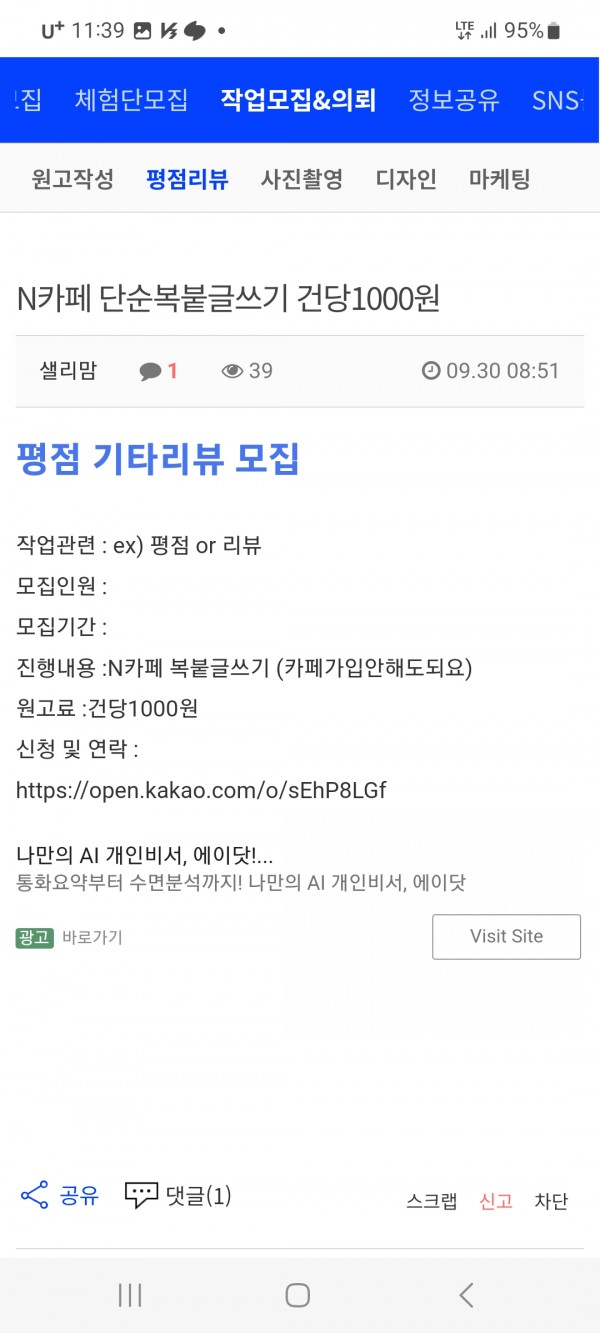
Task: Block the author with 차단
Action: click(551, 1201)
